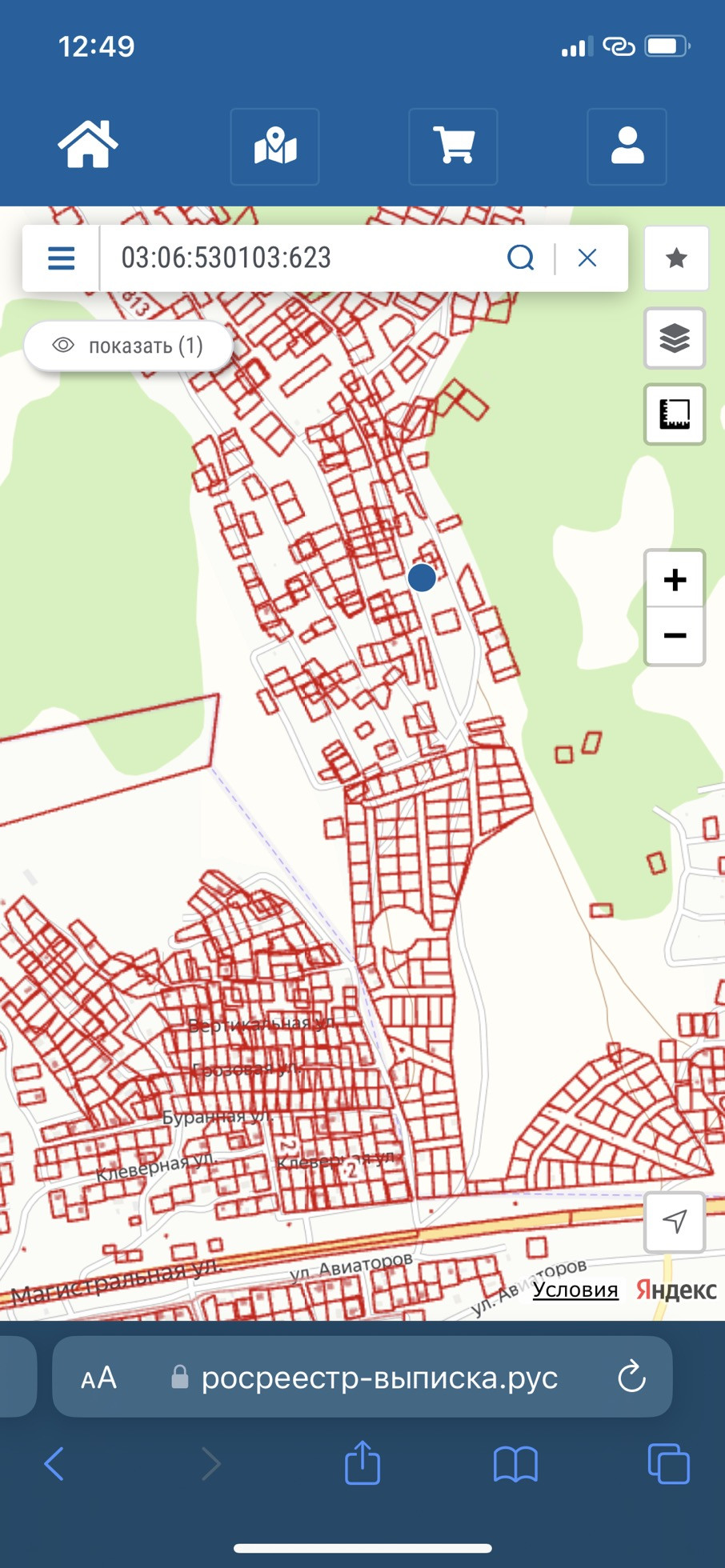Tap the "показать (1)" chip
The height and width of the screenshot is (1568, 725).
pyautogui.click(x=128, y=346)
